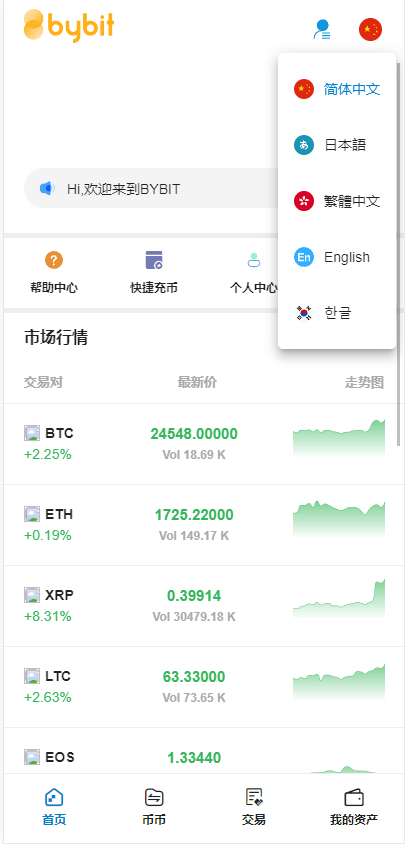Choose 日本語 from the language menu
Screen dimensions: 405x844
(337, 145)
